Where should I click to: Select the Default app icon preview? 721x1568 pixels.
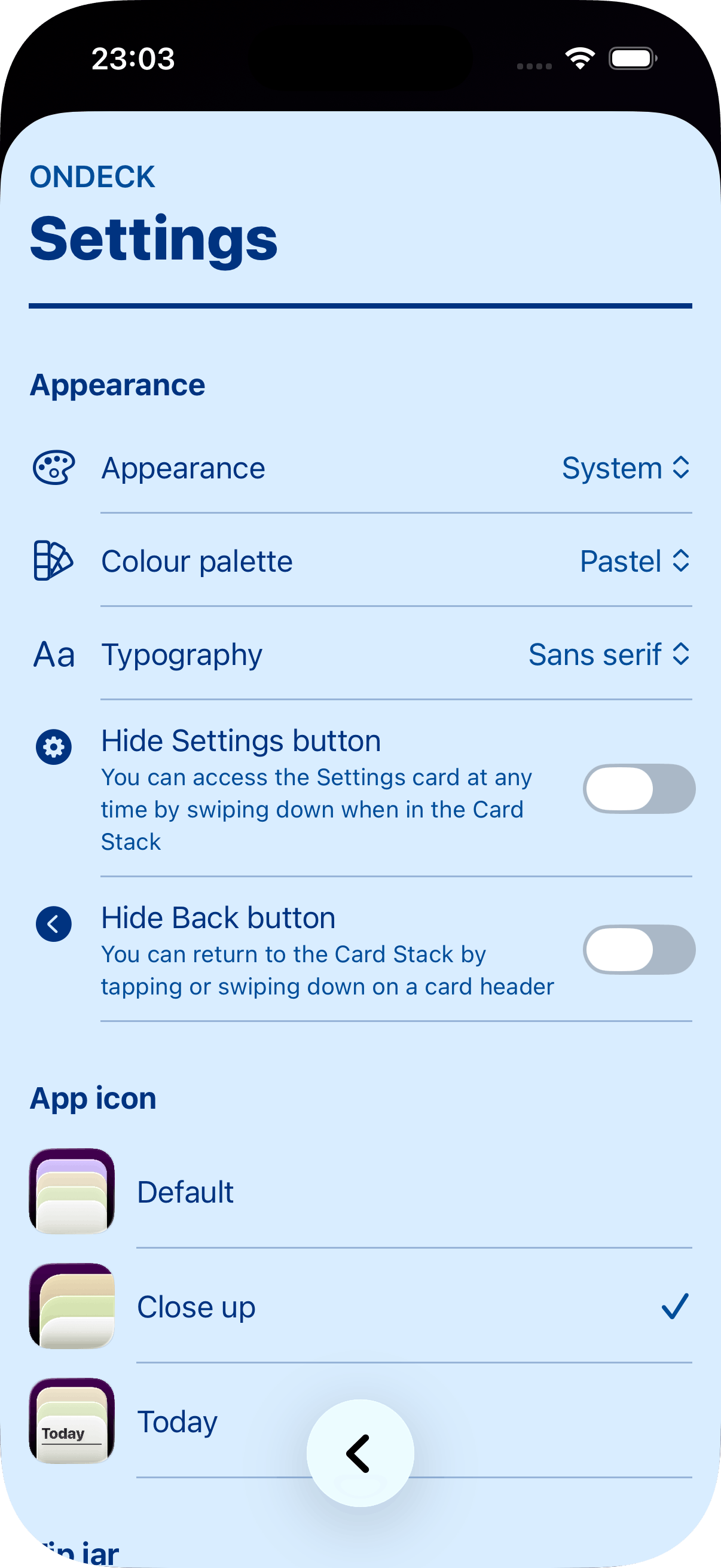point(71,1191)
